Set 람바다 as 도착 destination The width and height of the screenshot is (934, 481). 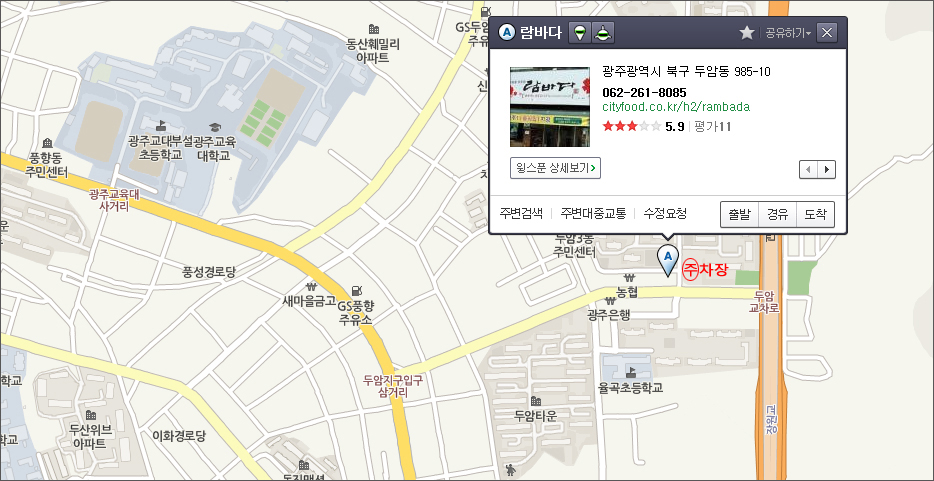coord(815,214)
